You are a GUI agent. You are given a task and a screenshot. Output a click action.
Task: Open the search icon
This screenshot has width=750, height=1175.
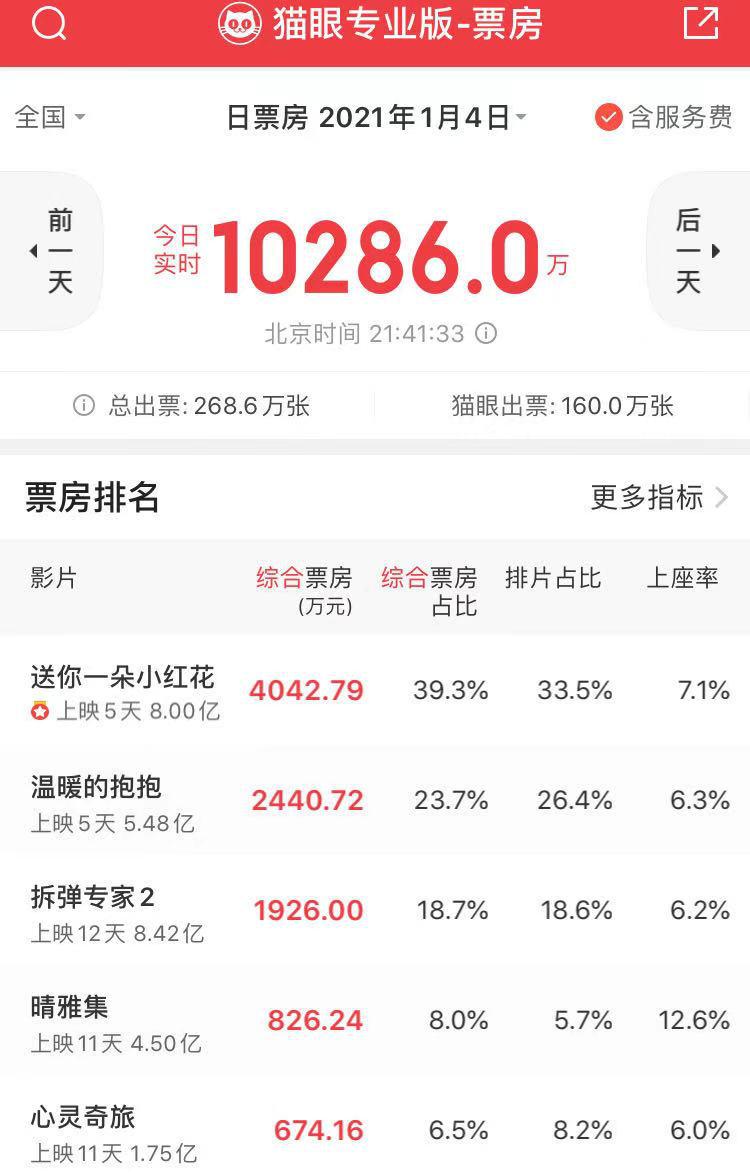click(x=48, y=24)
